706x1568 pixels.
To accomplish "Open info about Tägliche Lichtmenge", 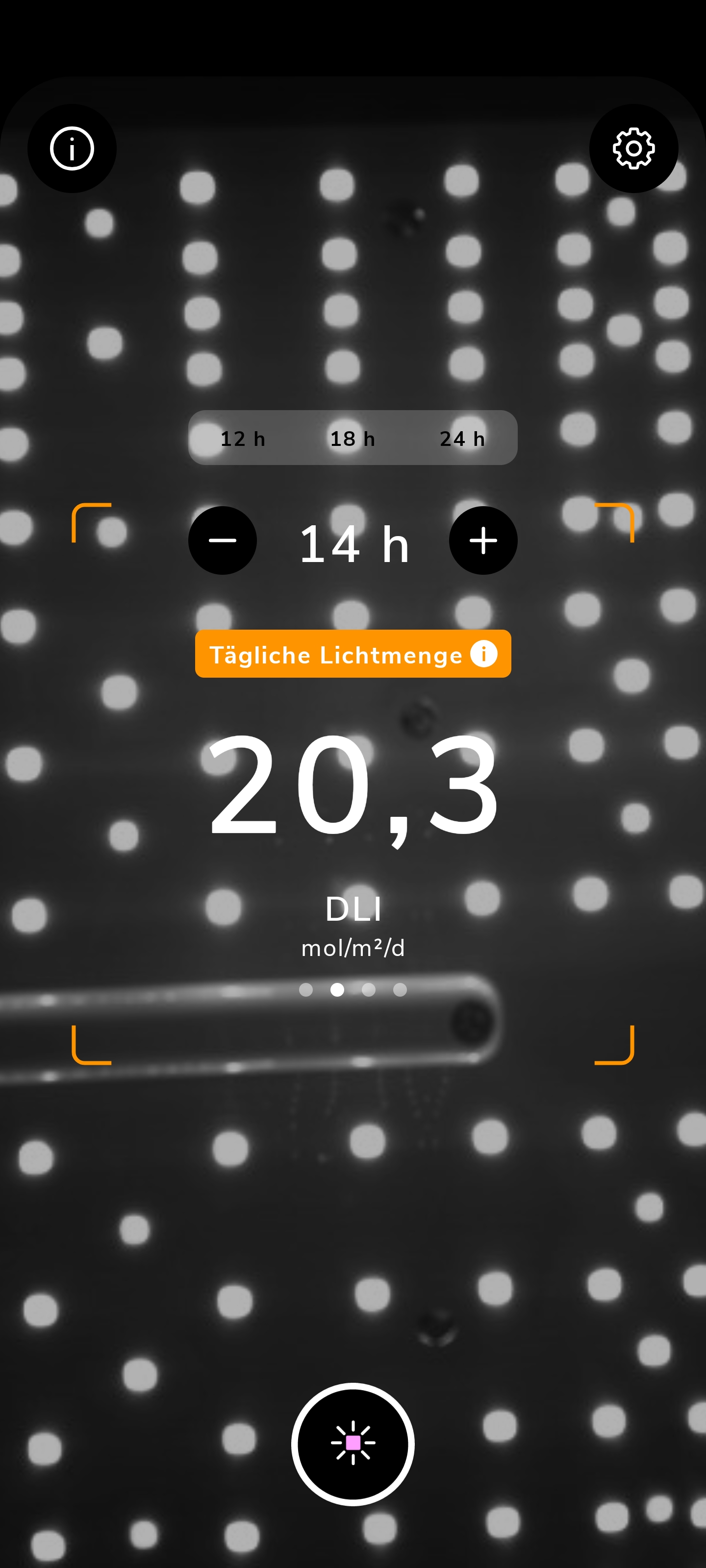I will (484, 654).
